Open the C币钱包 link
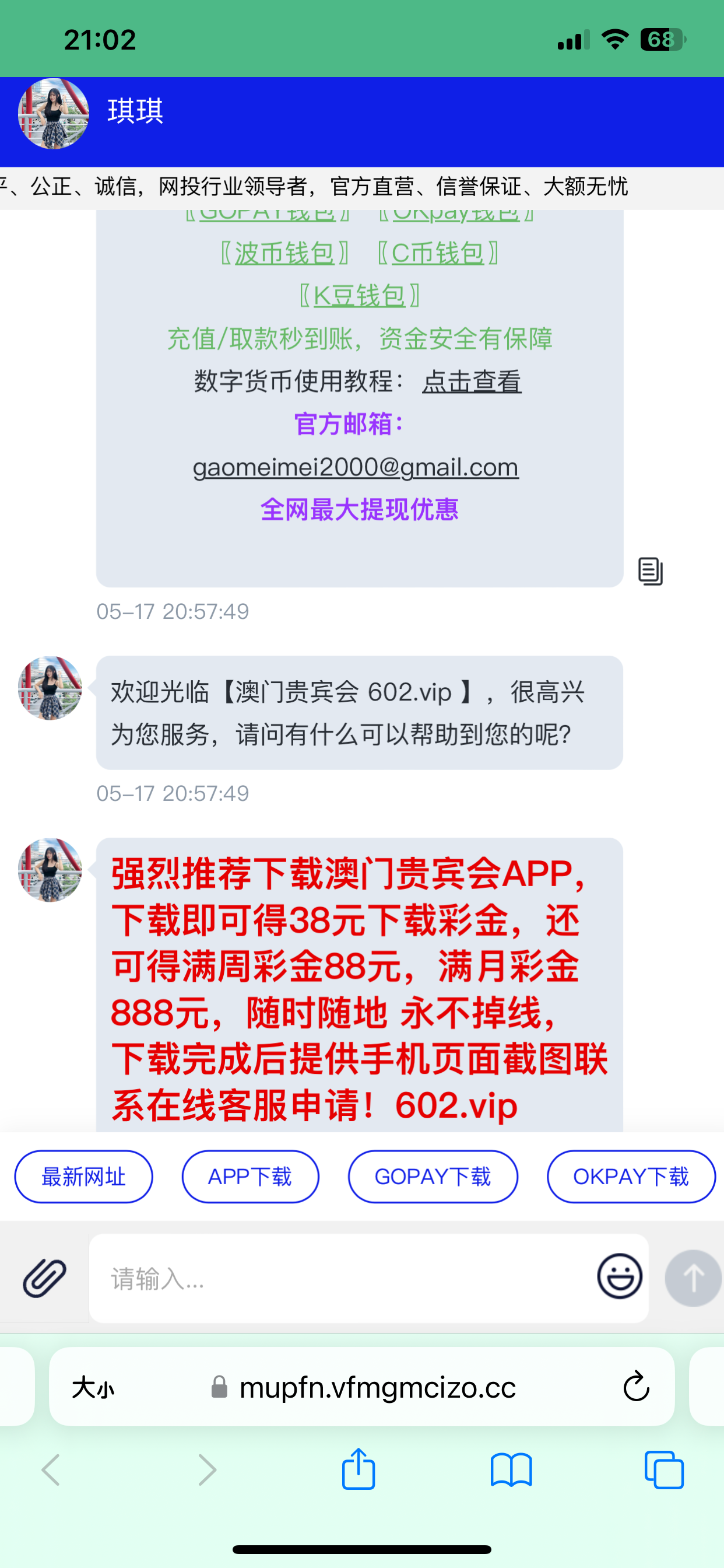 click(x=437, y=253)
